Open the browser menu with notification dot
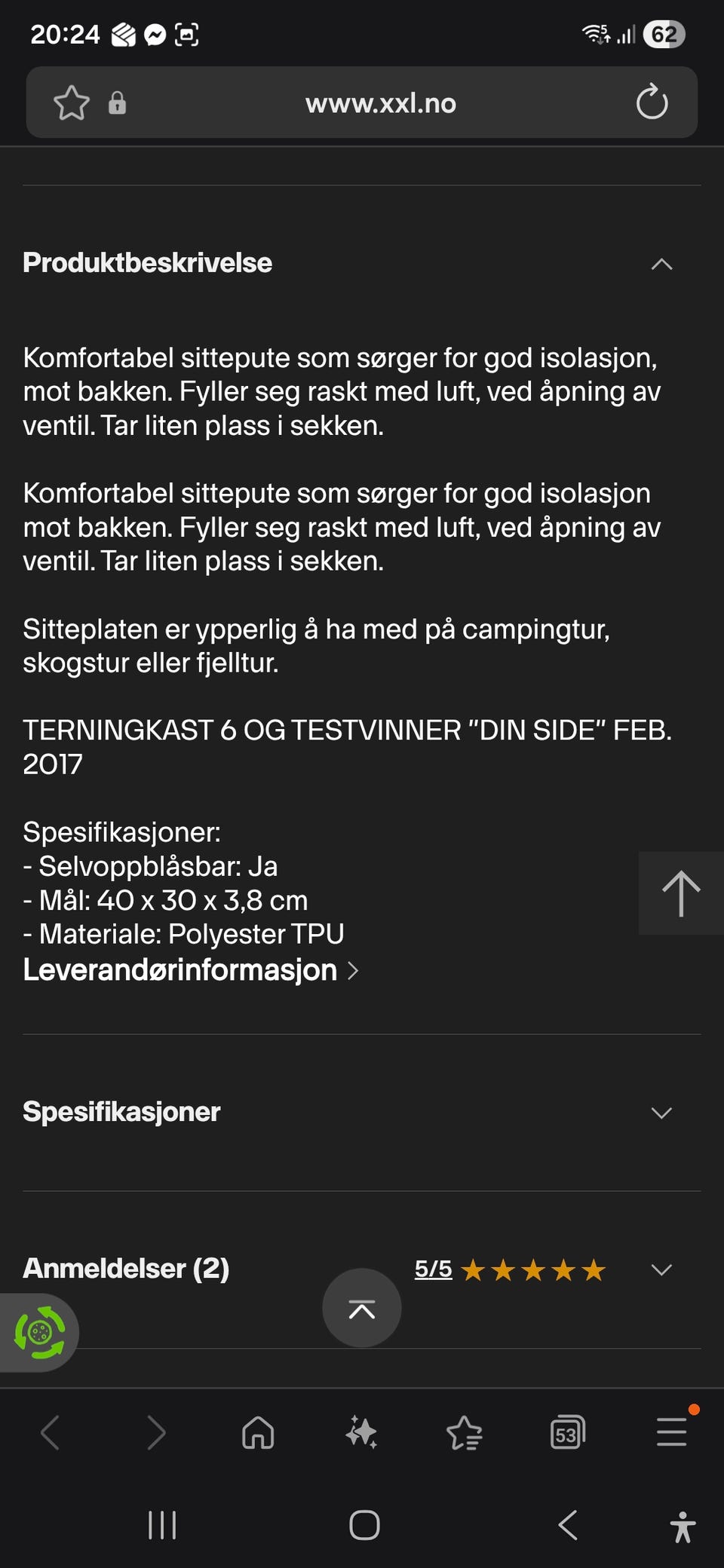The width and height of the screenshot is (724, 1568). (670, 1432)
